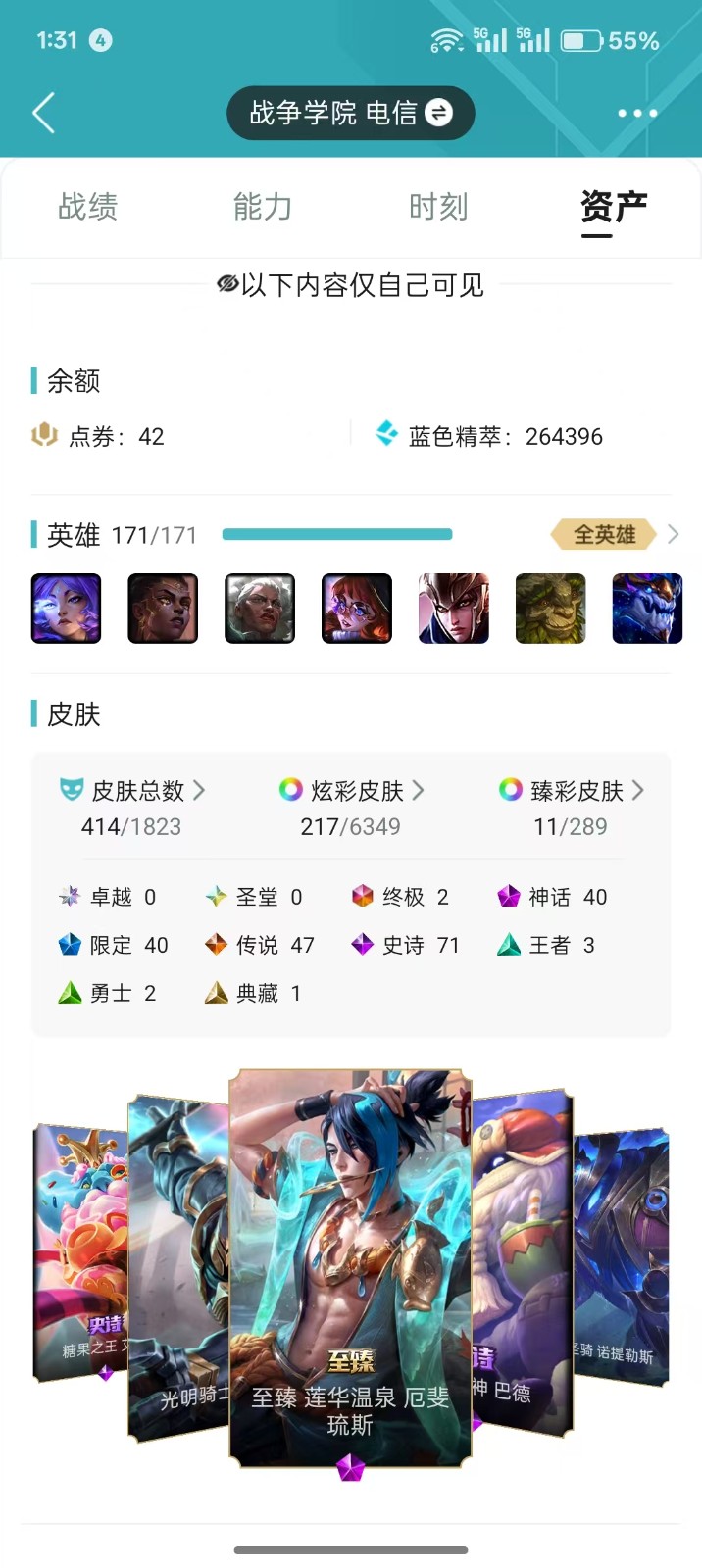View the 至臻 莲华温泉 厄斐琉斯 skin card
This screenshot has height=1568, width=702.
(x=350, y=1269)
